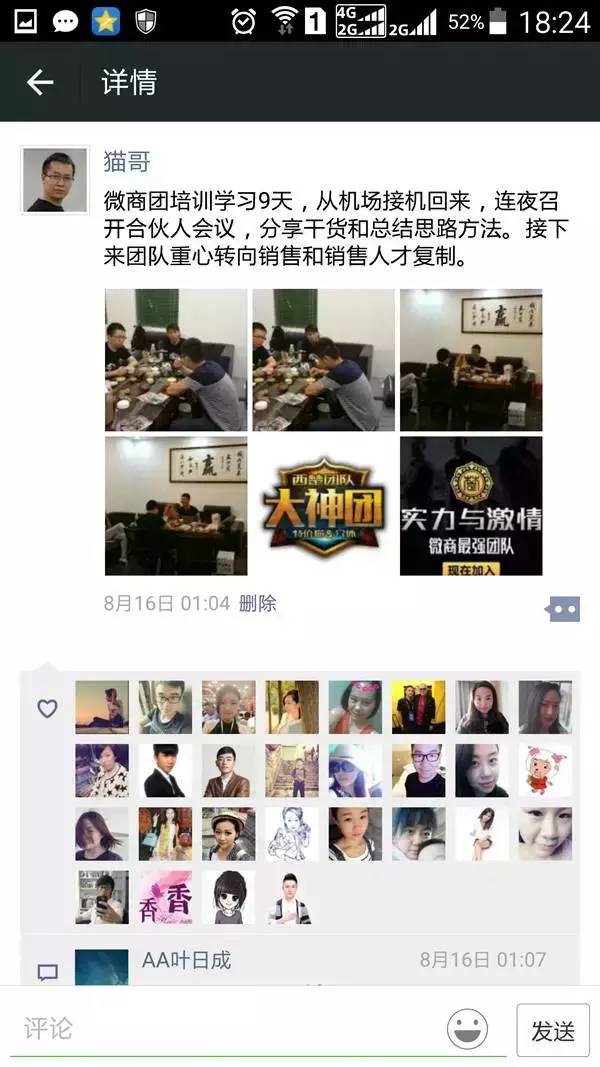600x1067 pixels.
Task: Open 猫哥's profile avatar
Action: pos(54,180)
